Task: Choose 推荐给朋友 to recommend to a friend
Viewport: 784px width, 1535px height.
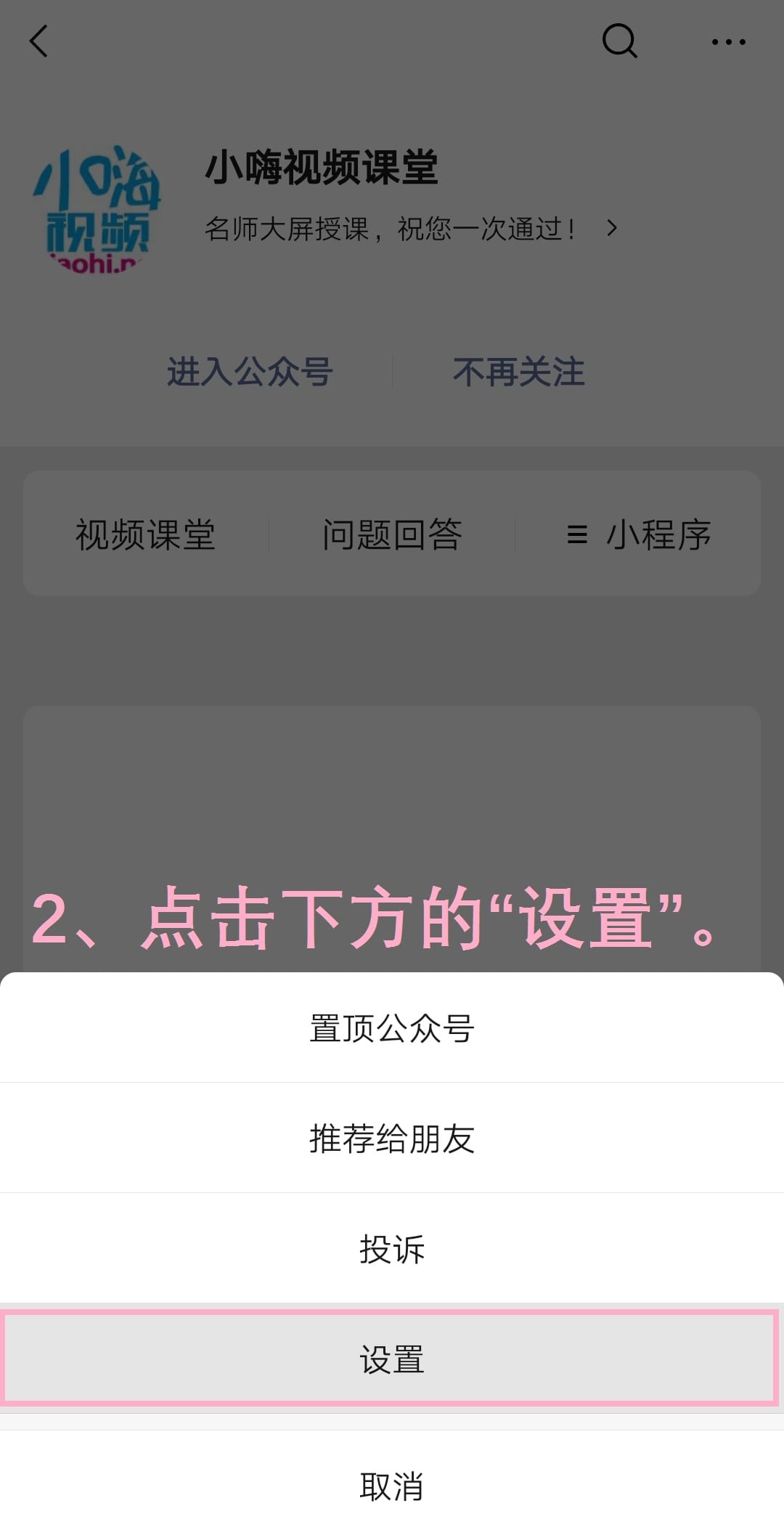Action: tap(392, 1139)
